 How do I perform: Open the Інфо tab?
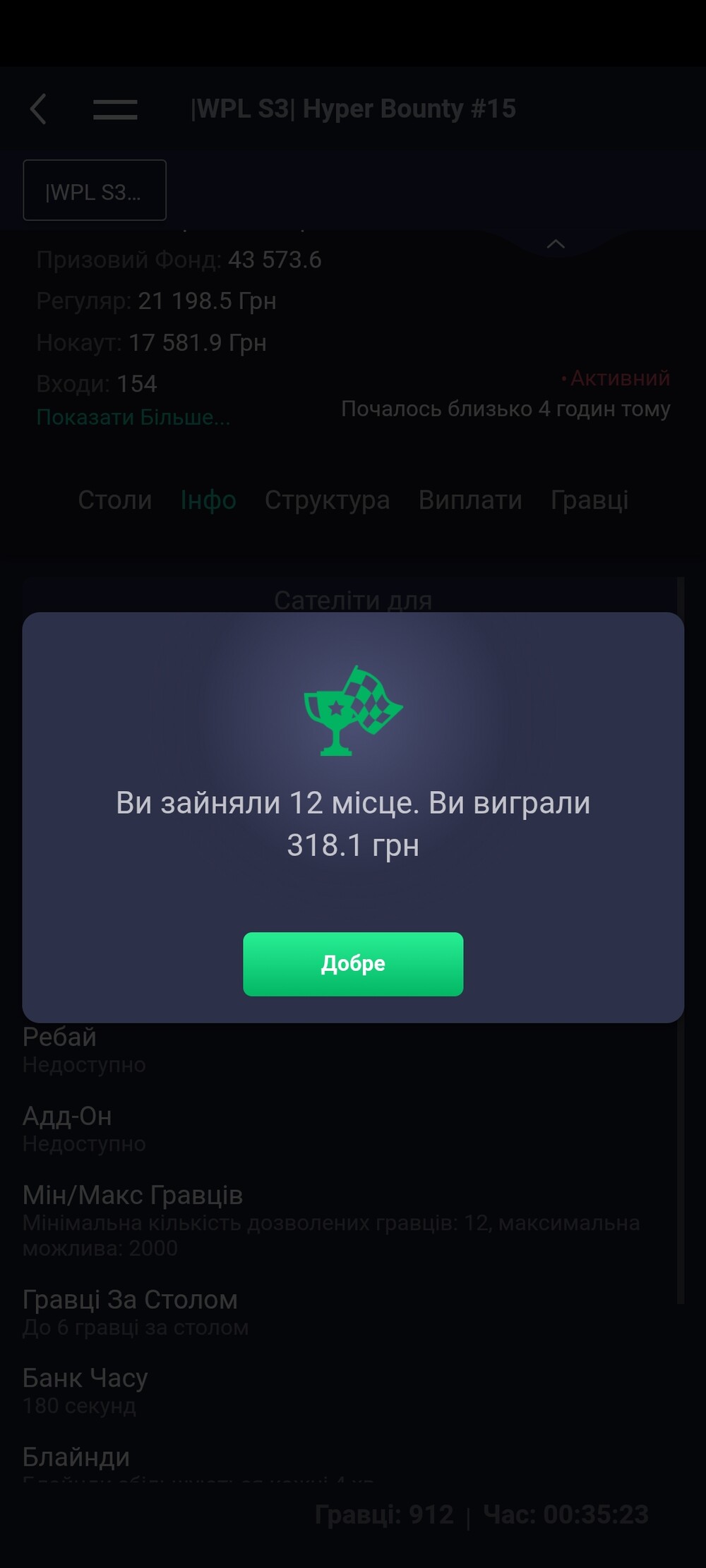tap(208, 500)
